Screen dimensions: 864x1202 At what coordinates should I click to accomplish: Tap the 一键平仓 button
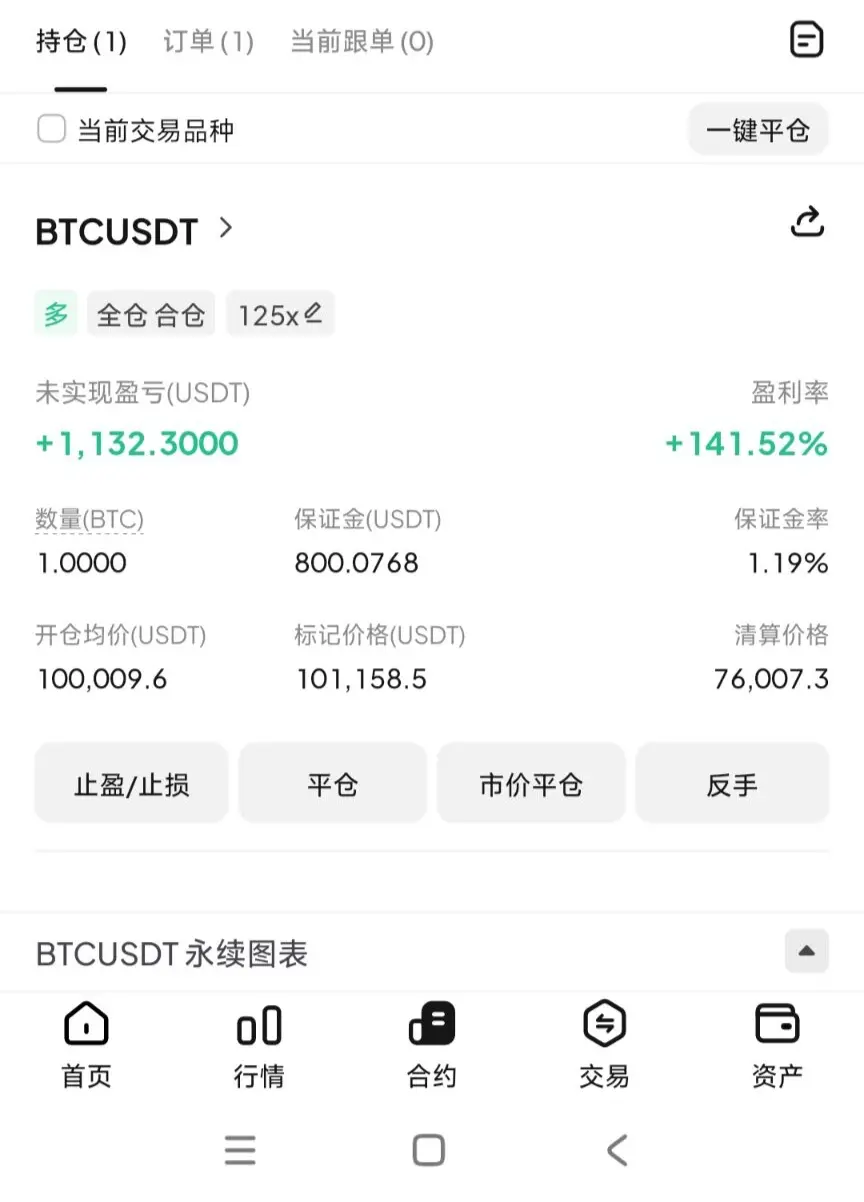click(758, 130)
